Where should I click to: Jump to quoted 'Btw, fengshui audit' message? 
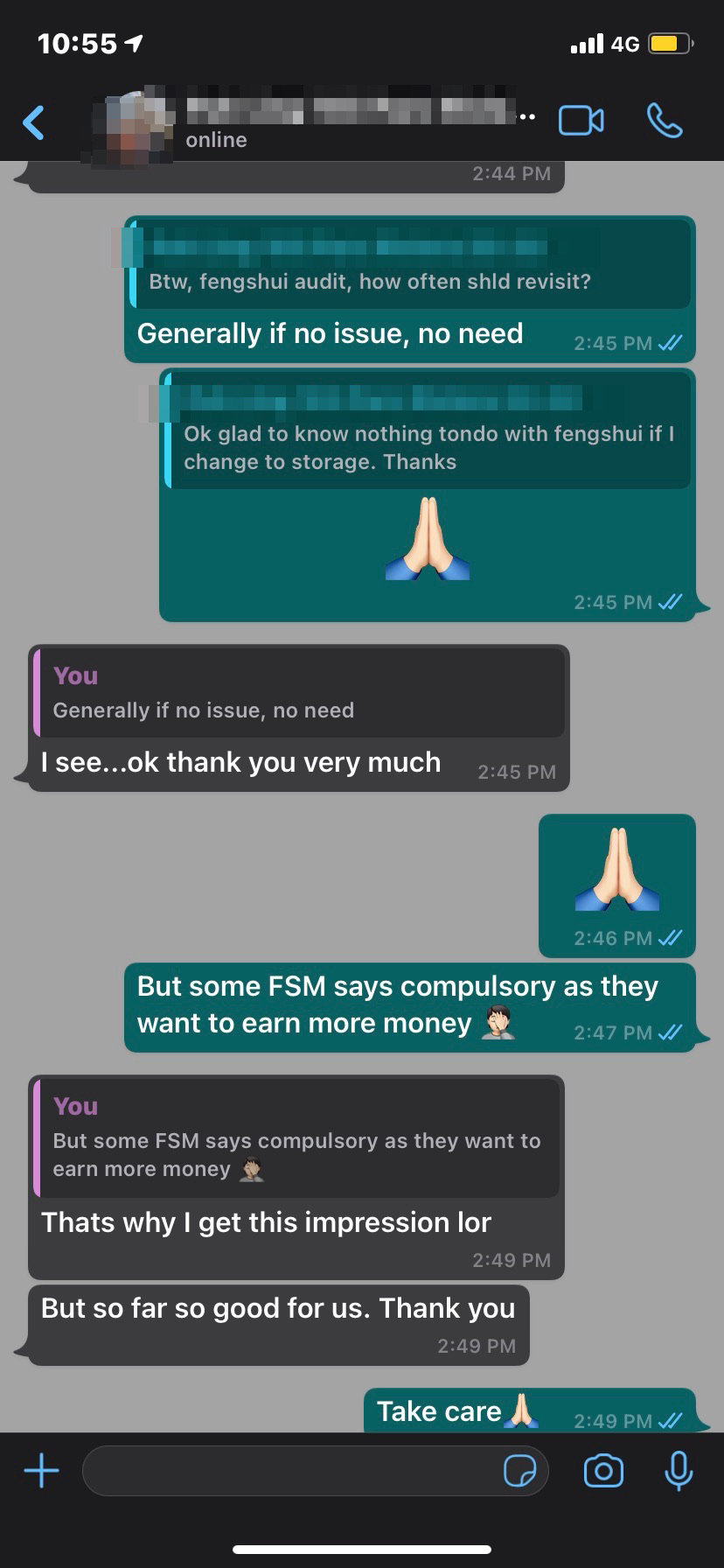[409, 264]
